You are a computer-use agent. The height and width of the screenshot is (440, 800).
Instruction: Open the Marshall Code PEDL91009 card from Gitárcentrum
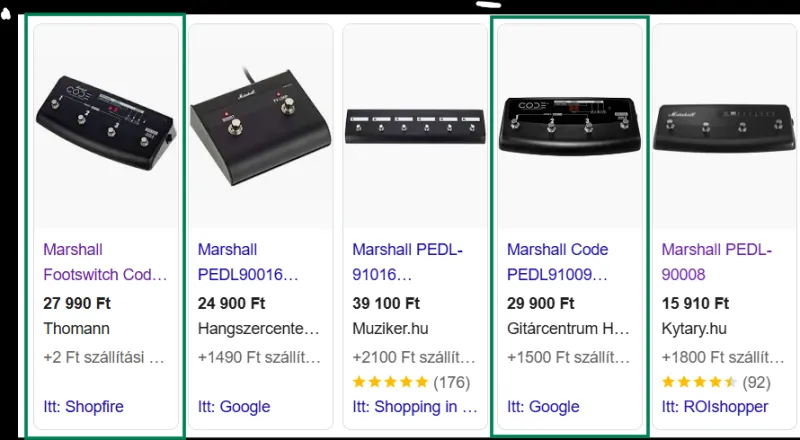click(x=567, y=262)
